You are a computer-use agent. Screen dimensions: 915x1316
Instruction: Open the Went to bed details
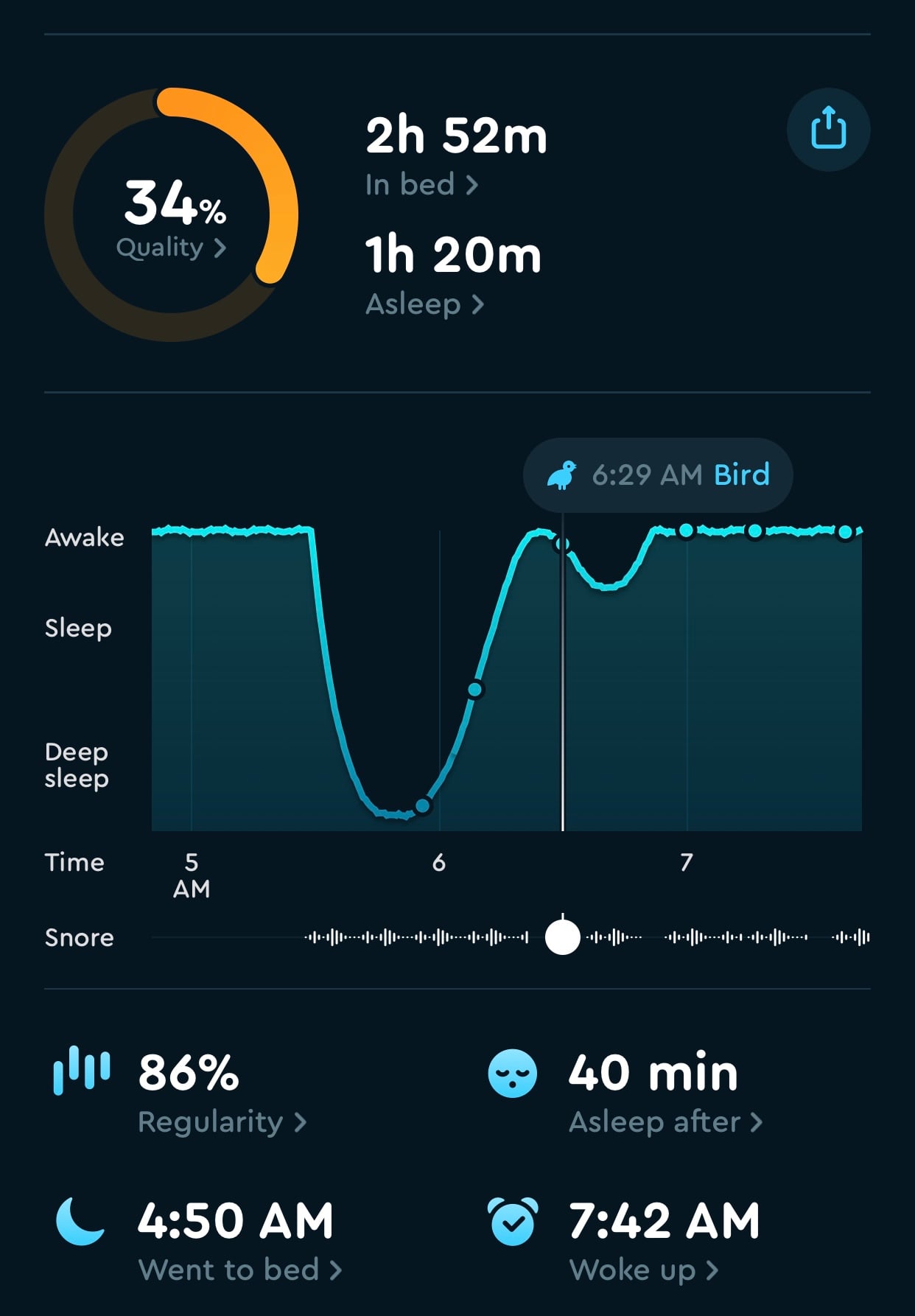pyautogui.click(x=239, y=1270)
